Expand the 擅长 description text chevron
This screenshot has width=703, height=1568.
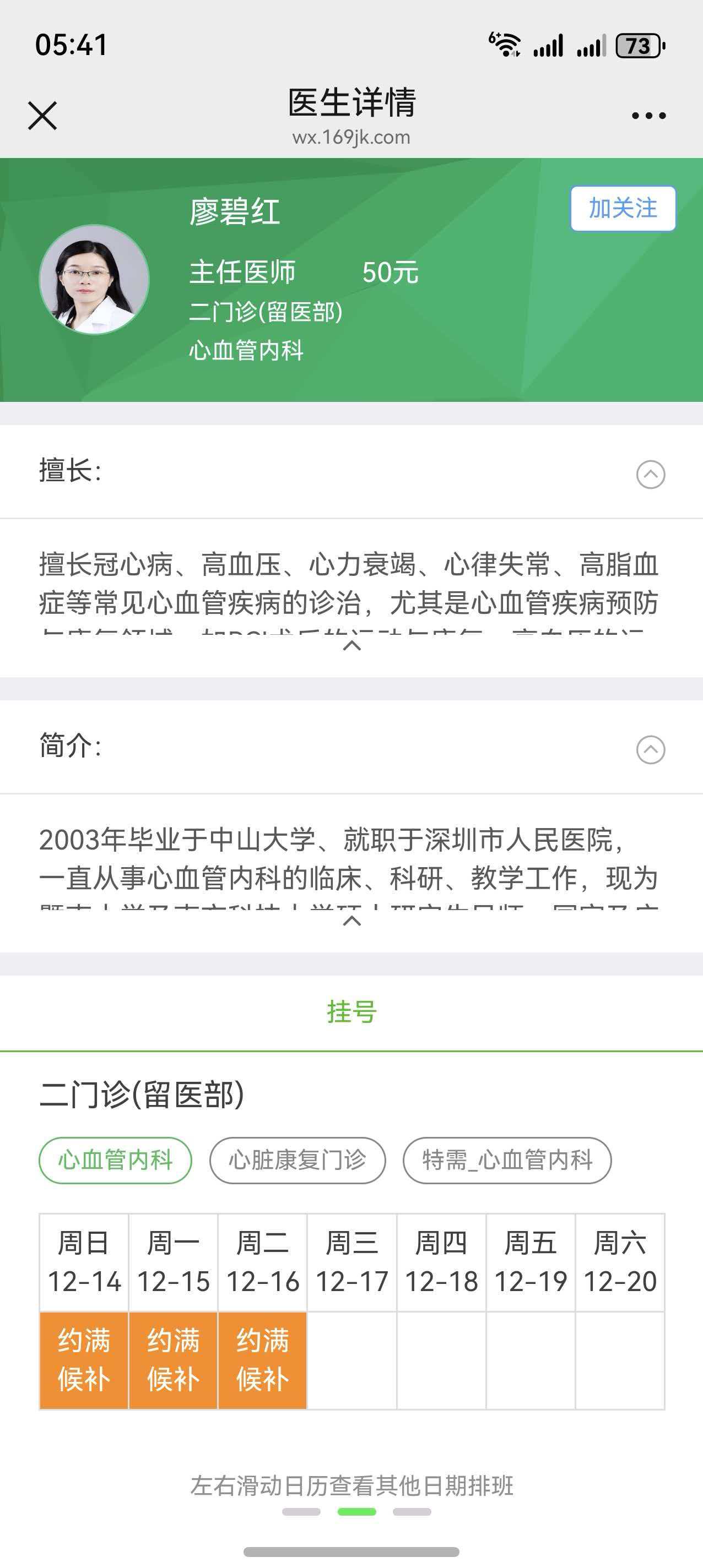pos(351,646)
